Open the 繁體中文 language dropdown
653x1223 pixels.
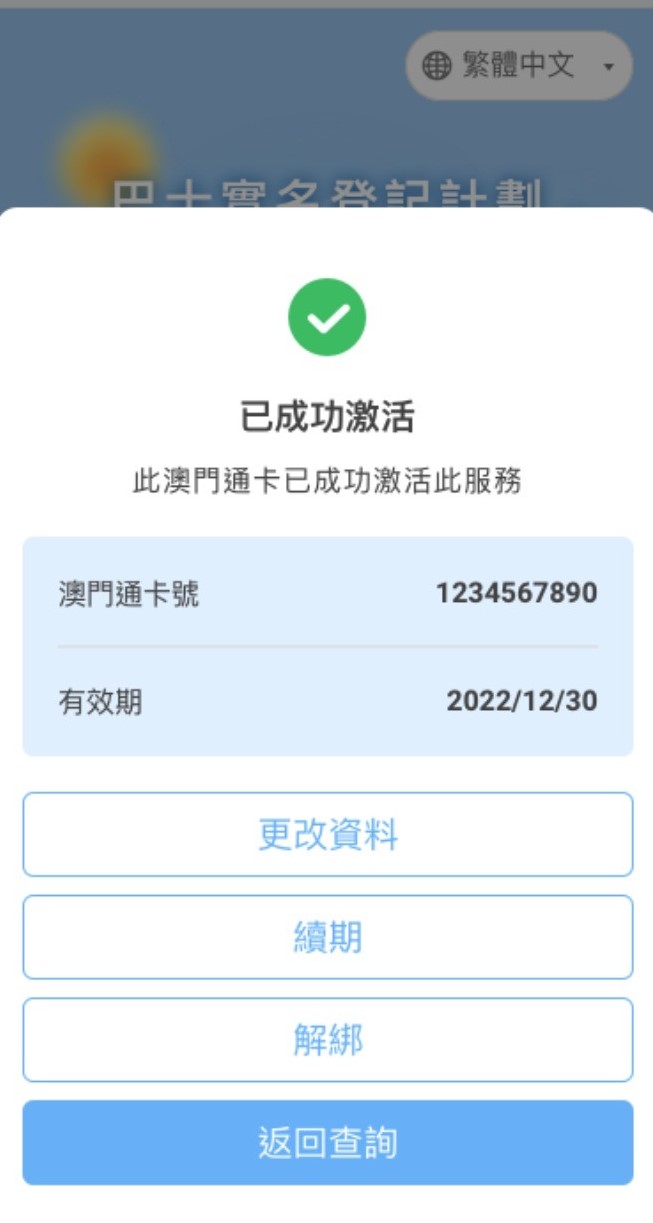(x=519, y=66)
